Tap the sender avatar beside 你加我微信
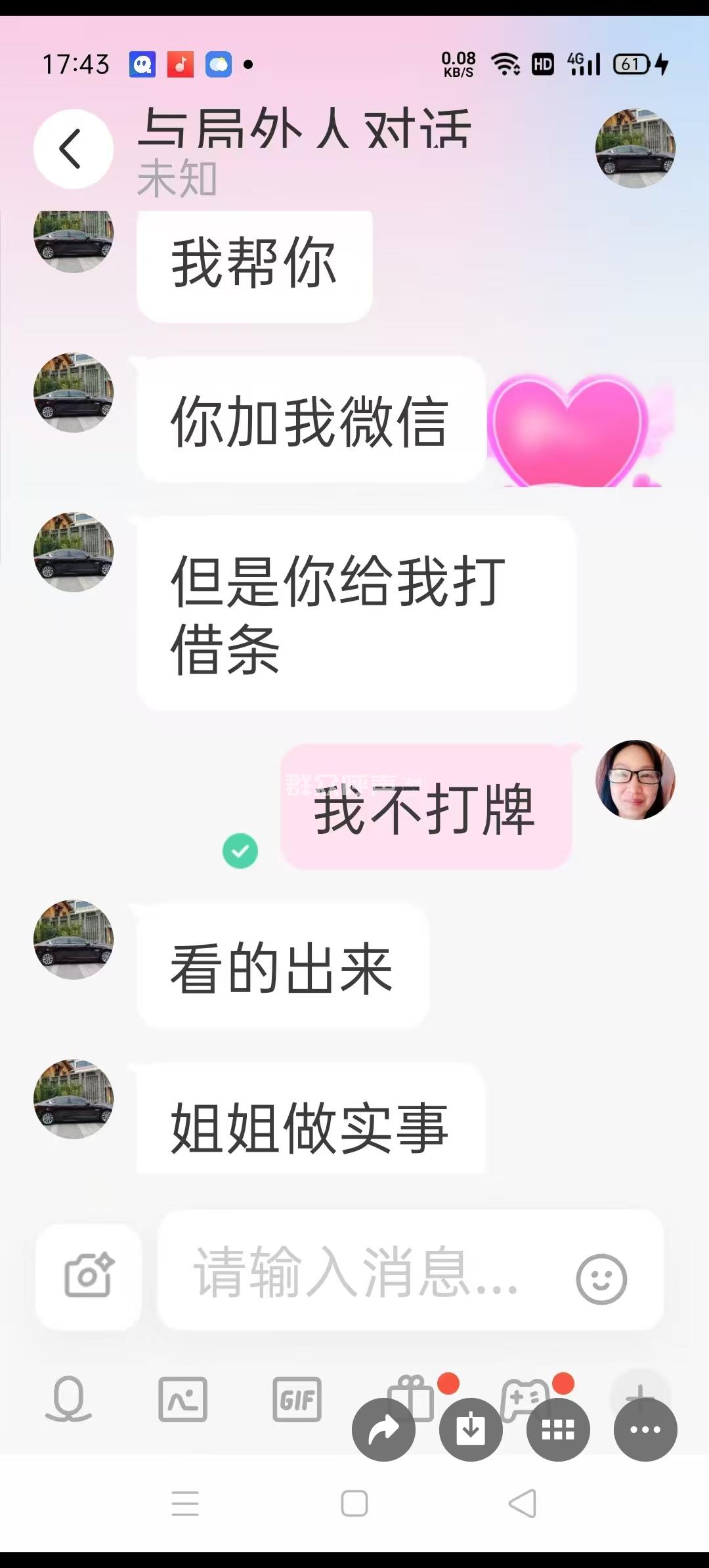The image size is (709, 1568). pos(73,393)
